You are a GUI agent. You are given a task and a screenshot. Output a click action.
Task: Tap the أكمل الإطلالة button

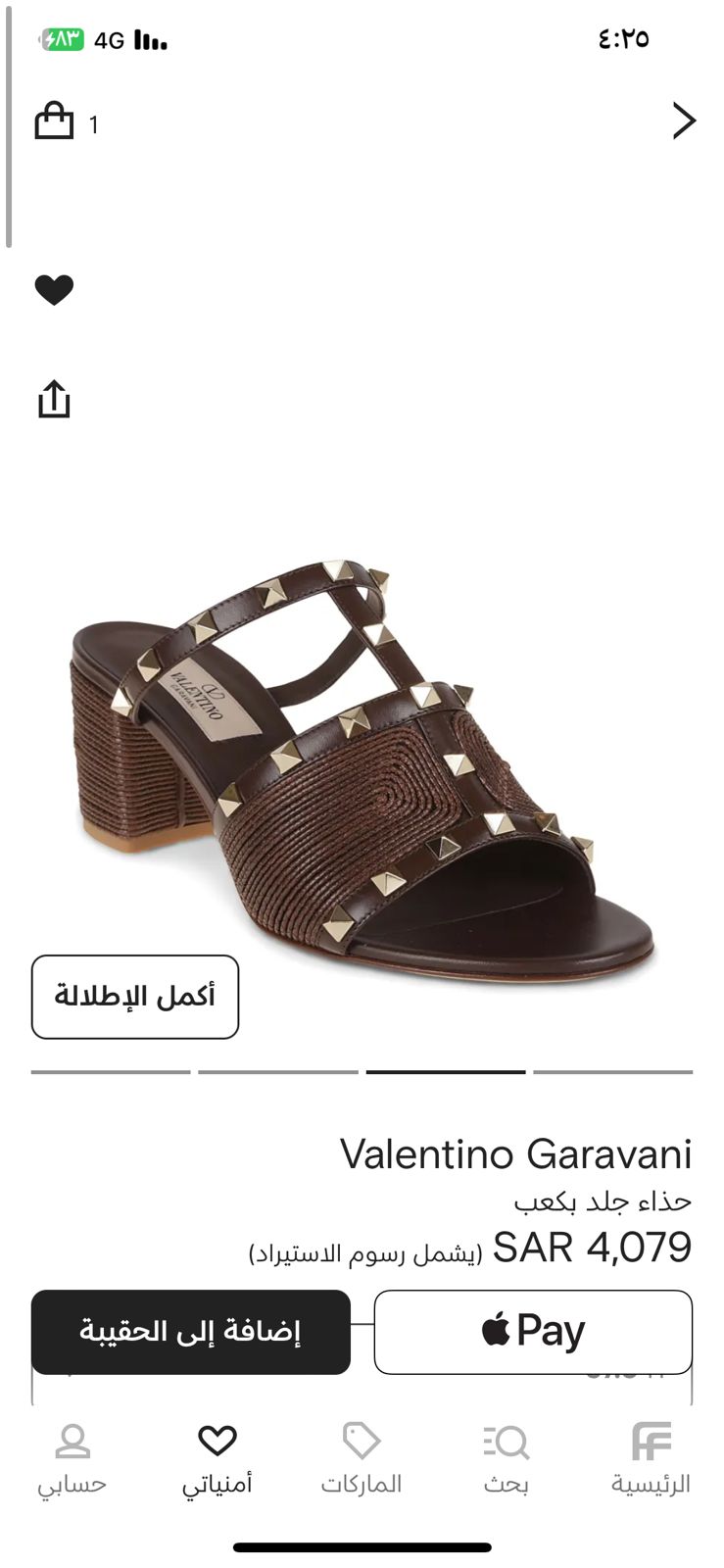coord(135,997)
